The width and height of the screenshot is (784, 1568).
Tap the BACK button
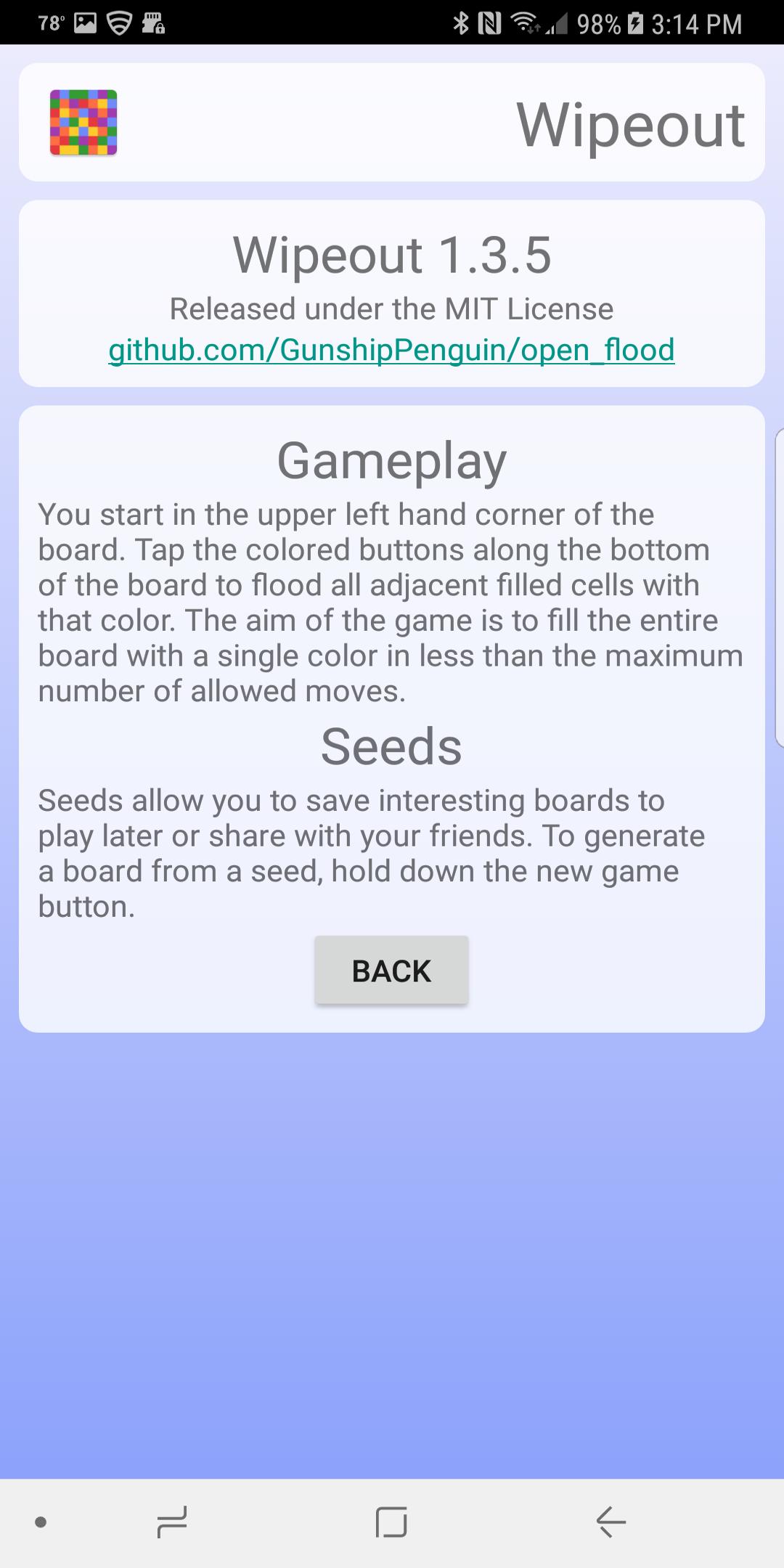click(x=391, y=971)
